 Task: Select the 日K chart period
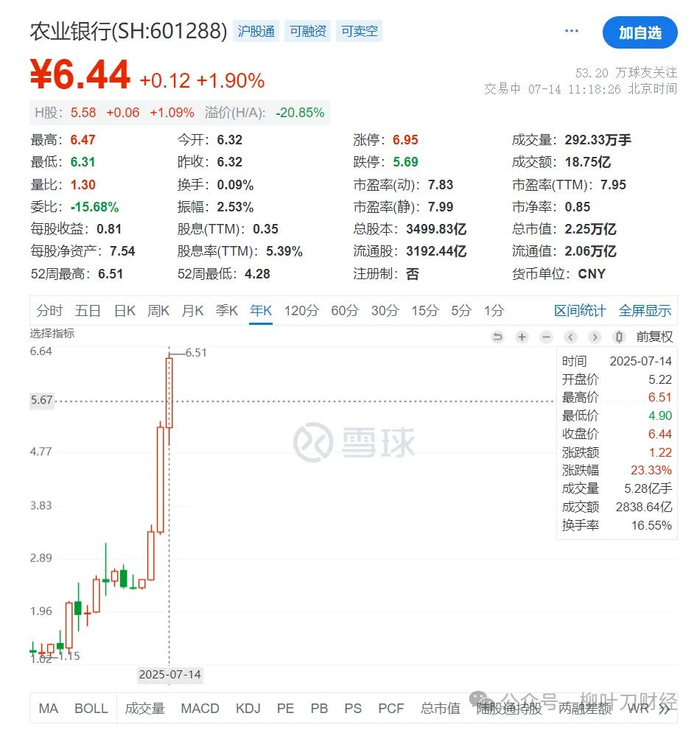(x=124, y=311)
